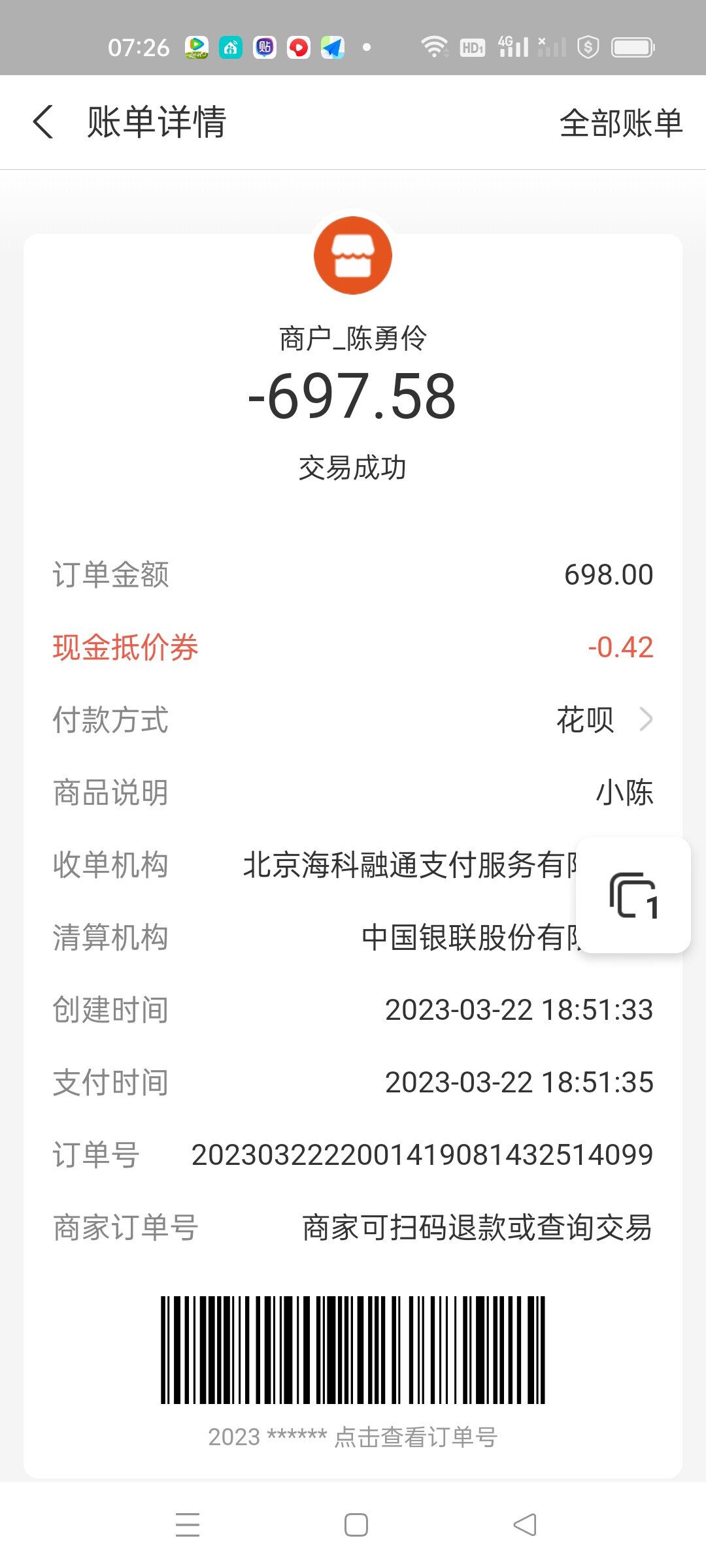
Task: Open the merchant 商户_陈勇伶 store icon
Action: 353,255
